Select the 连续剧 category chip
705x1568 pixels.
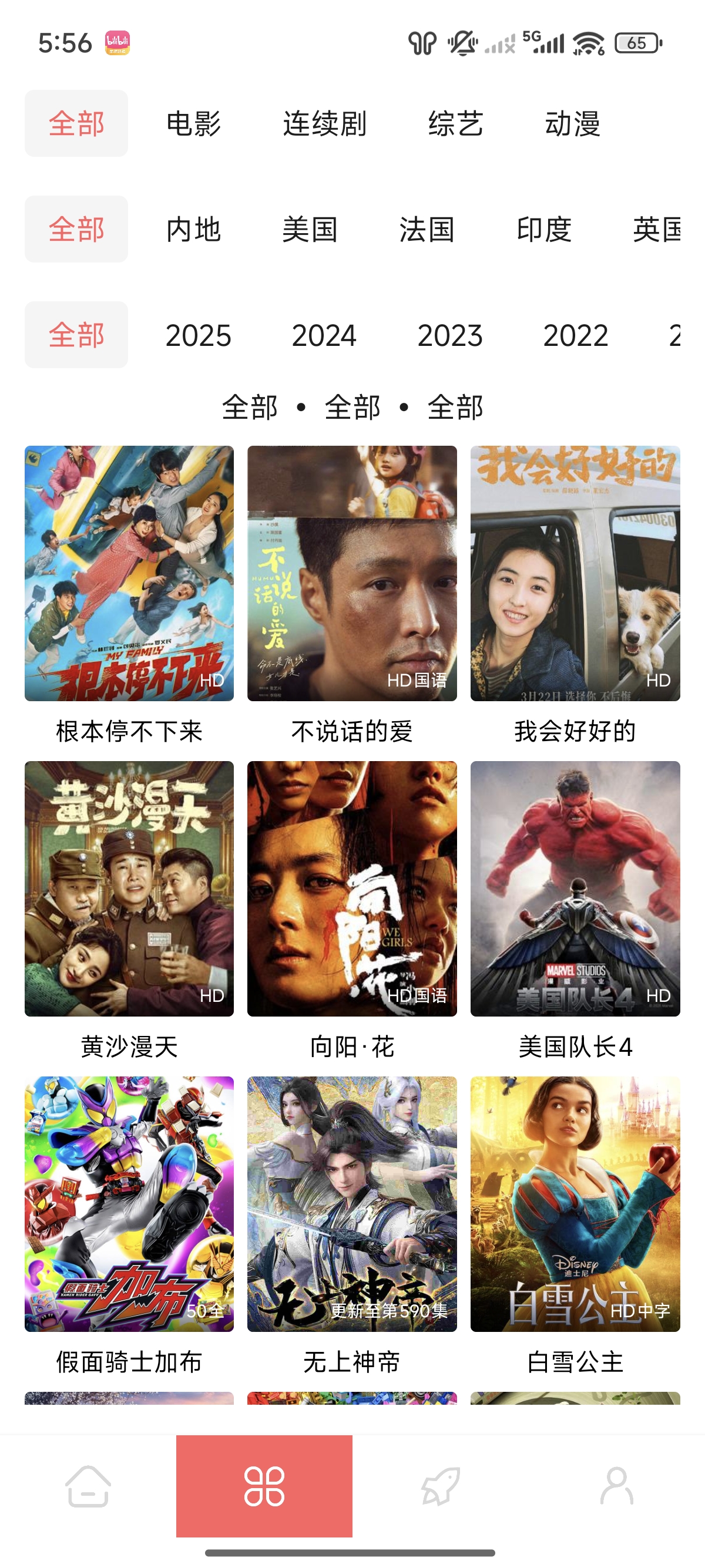(324, 123)
